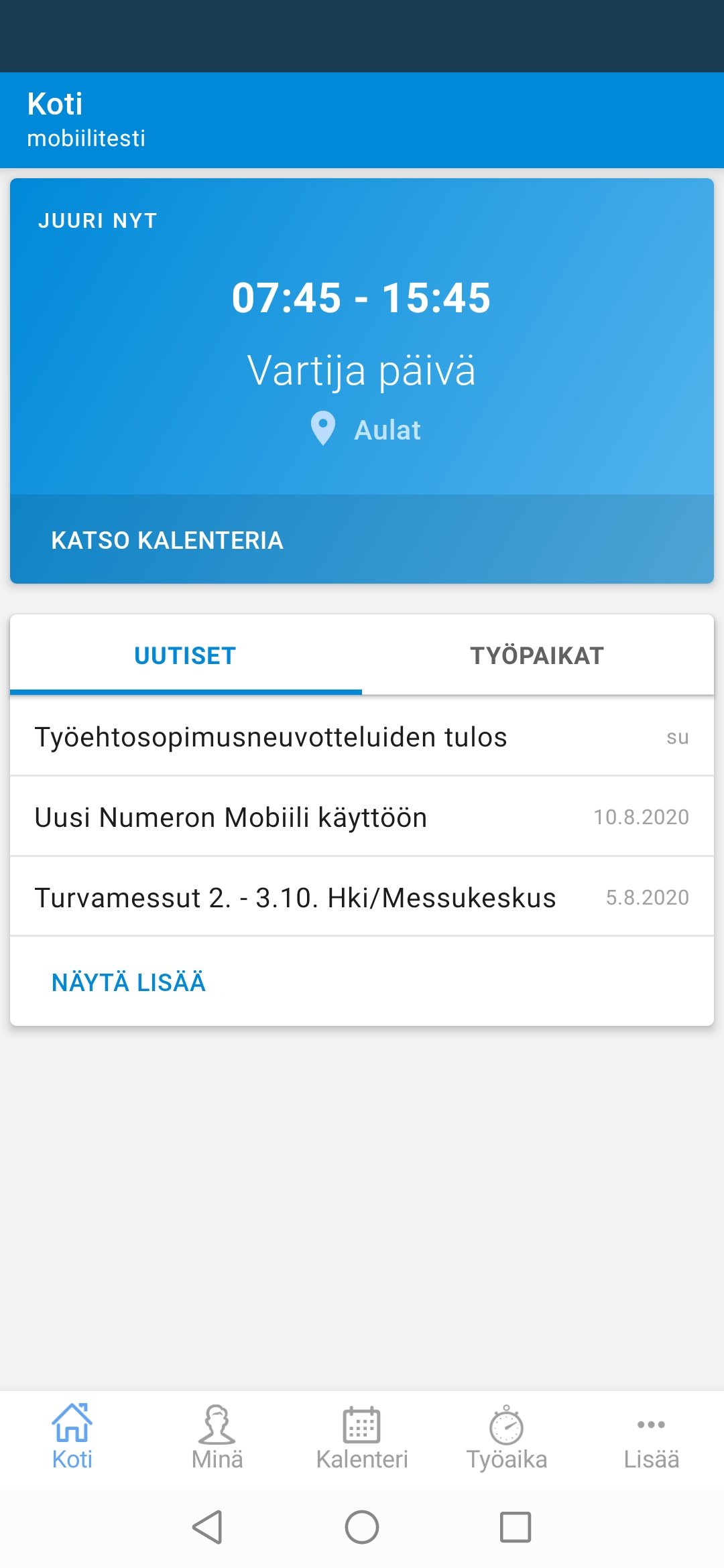Tap KATSO KALENTERIA on the shift card

pos(167,539)
